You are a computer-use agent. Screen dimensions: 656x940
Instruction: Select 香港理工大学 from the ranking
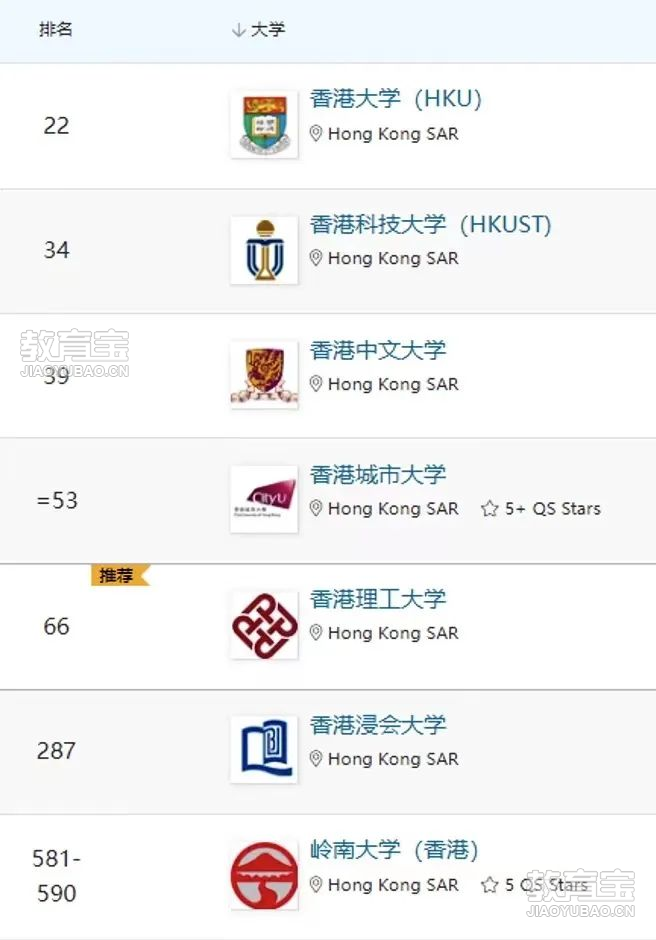pyautogui.click(x=378, y=600)
